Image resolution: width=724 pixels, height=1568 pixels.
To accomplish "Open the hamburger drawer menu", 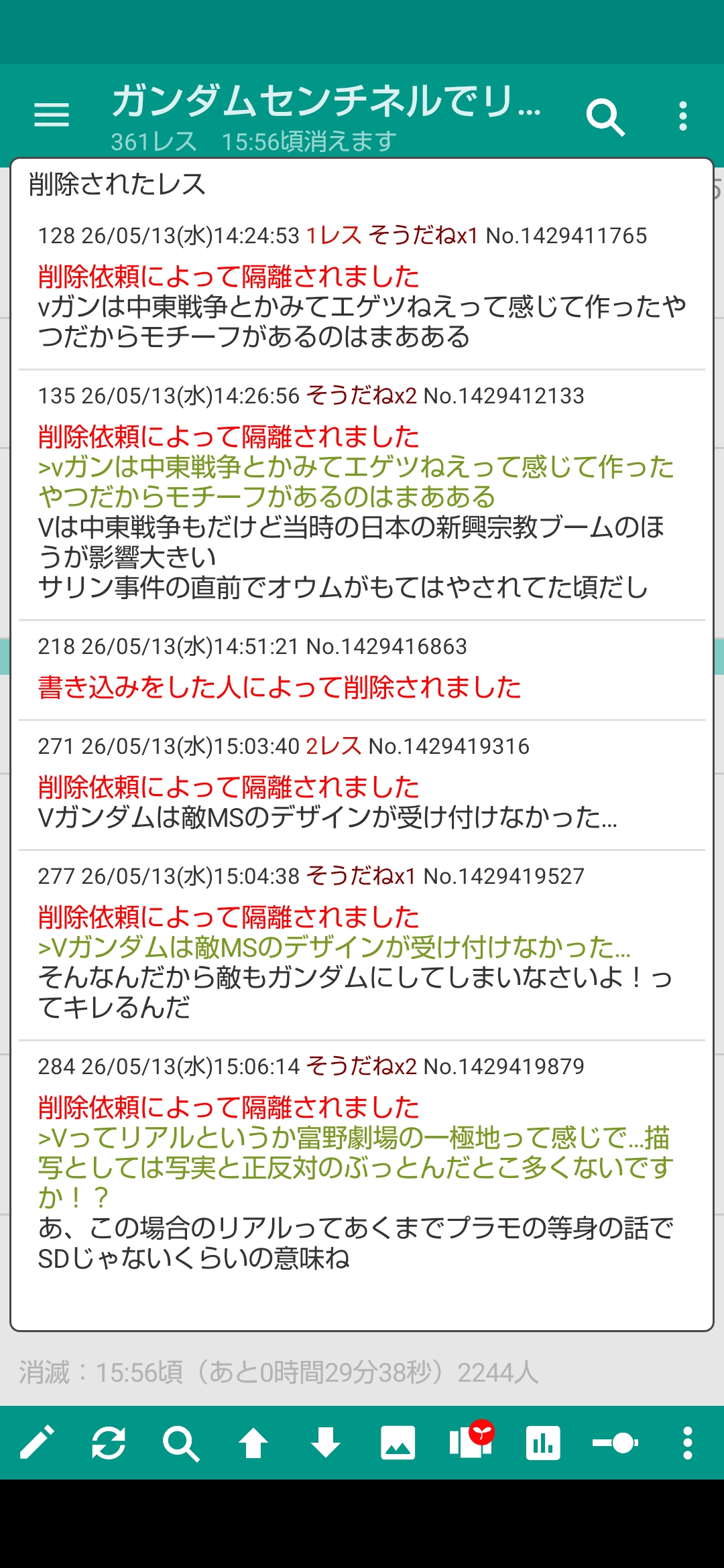I will pyautogui.click(x=52, y=115).
